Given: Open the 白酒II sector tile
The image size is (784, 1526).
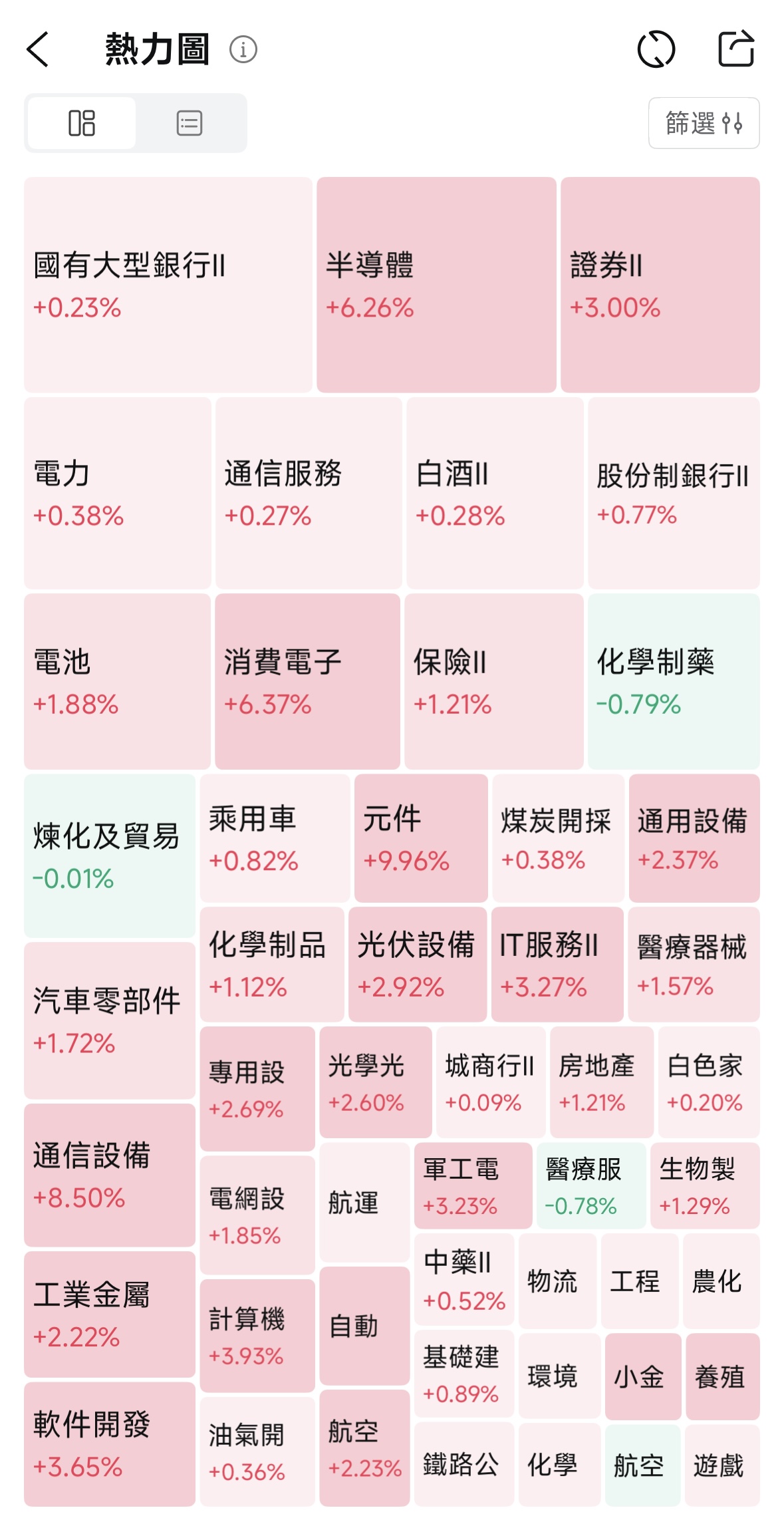Looking at the screenshot, I should [494, 493].
